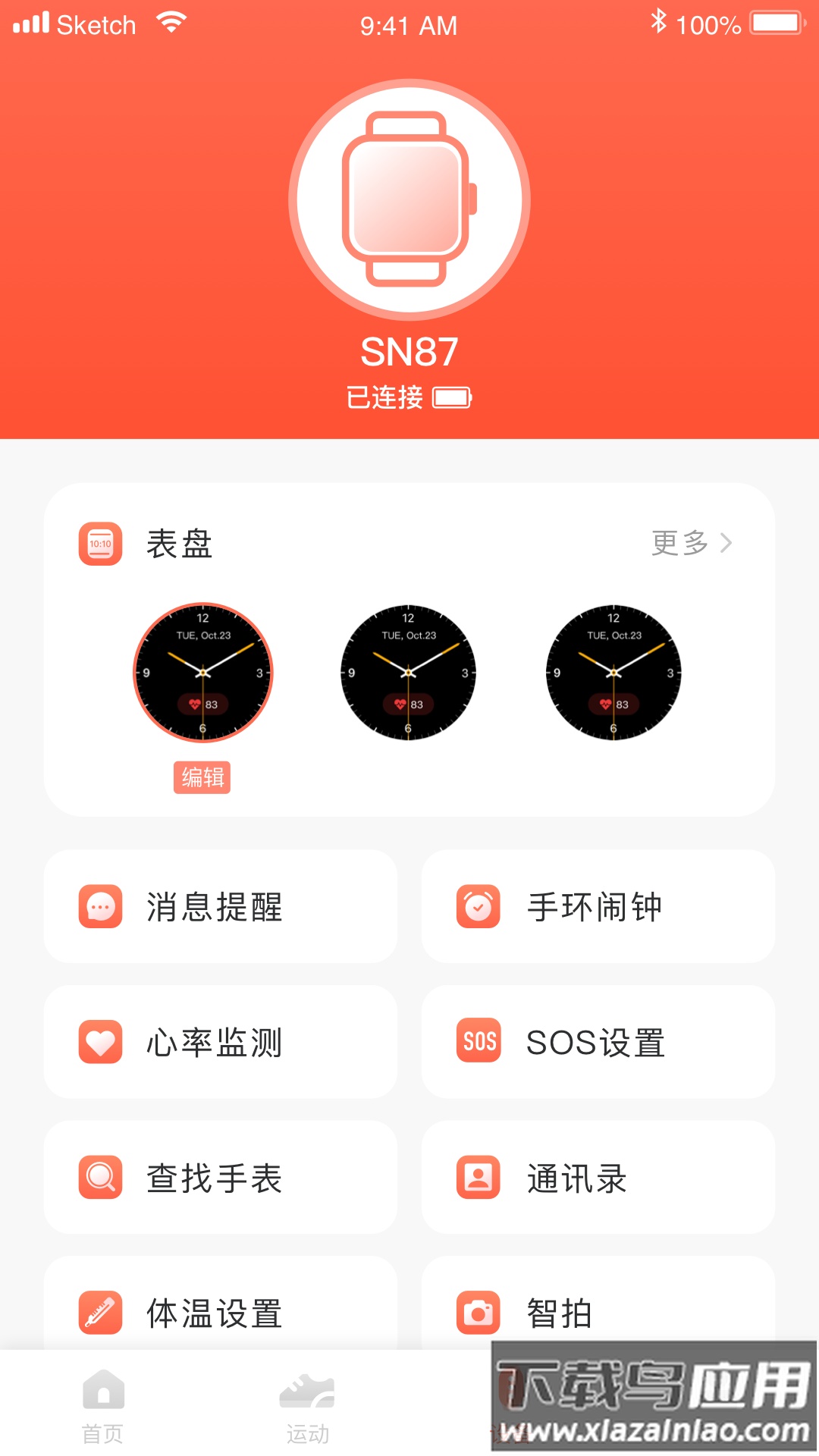This screenshot has width=819, height=1456.
Task: Tap the chevron arrow beside 更多
Action: [x=726, y=543]
